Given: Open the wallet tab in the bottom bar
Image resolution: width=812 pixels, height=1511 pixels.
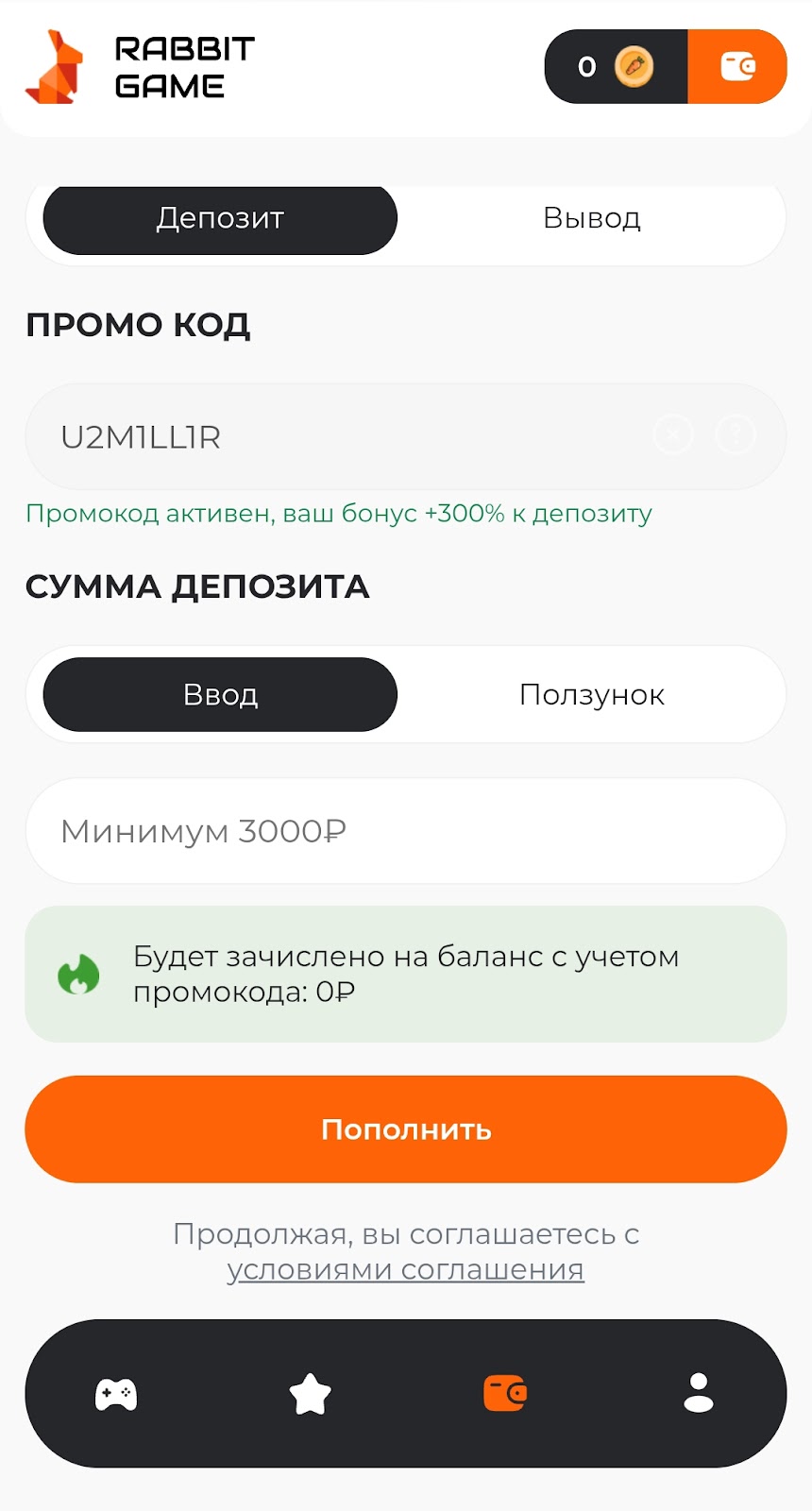Looking at the screenshot, I should point(505,1394).
